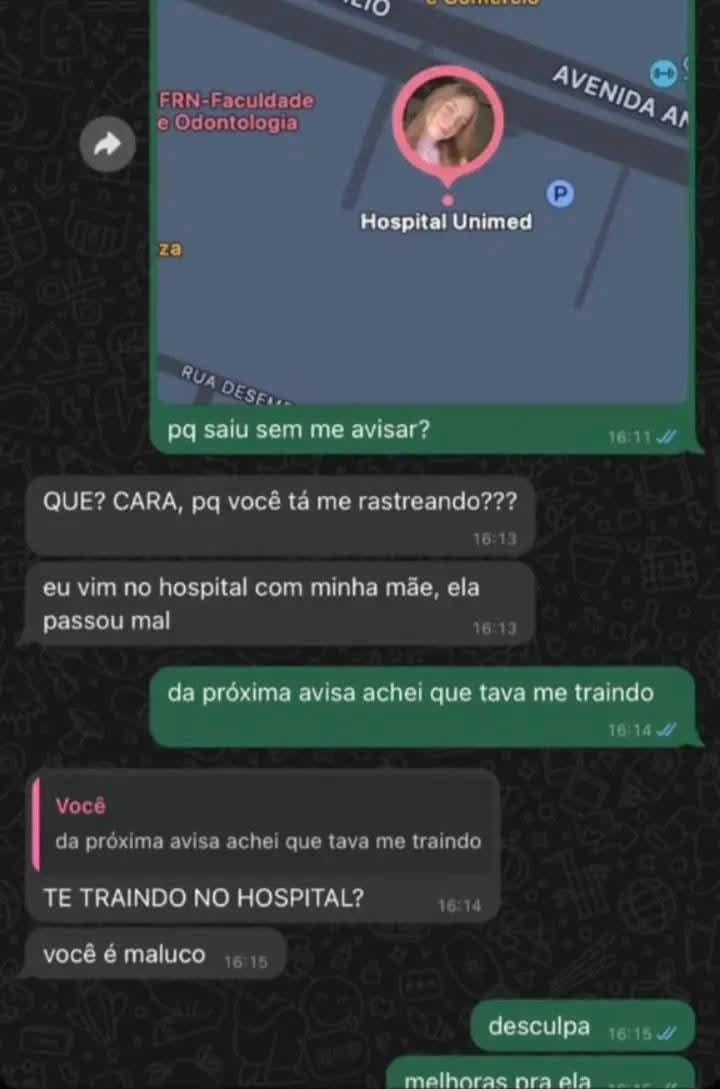The height and width of the screenshot is (1089, 720).
Task: Tap the 'AVENIDA AN' street name on map
Action: [616, 95]
